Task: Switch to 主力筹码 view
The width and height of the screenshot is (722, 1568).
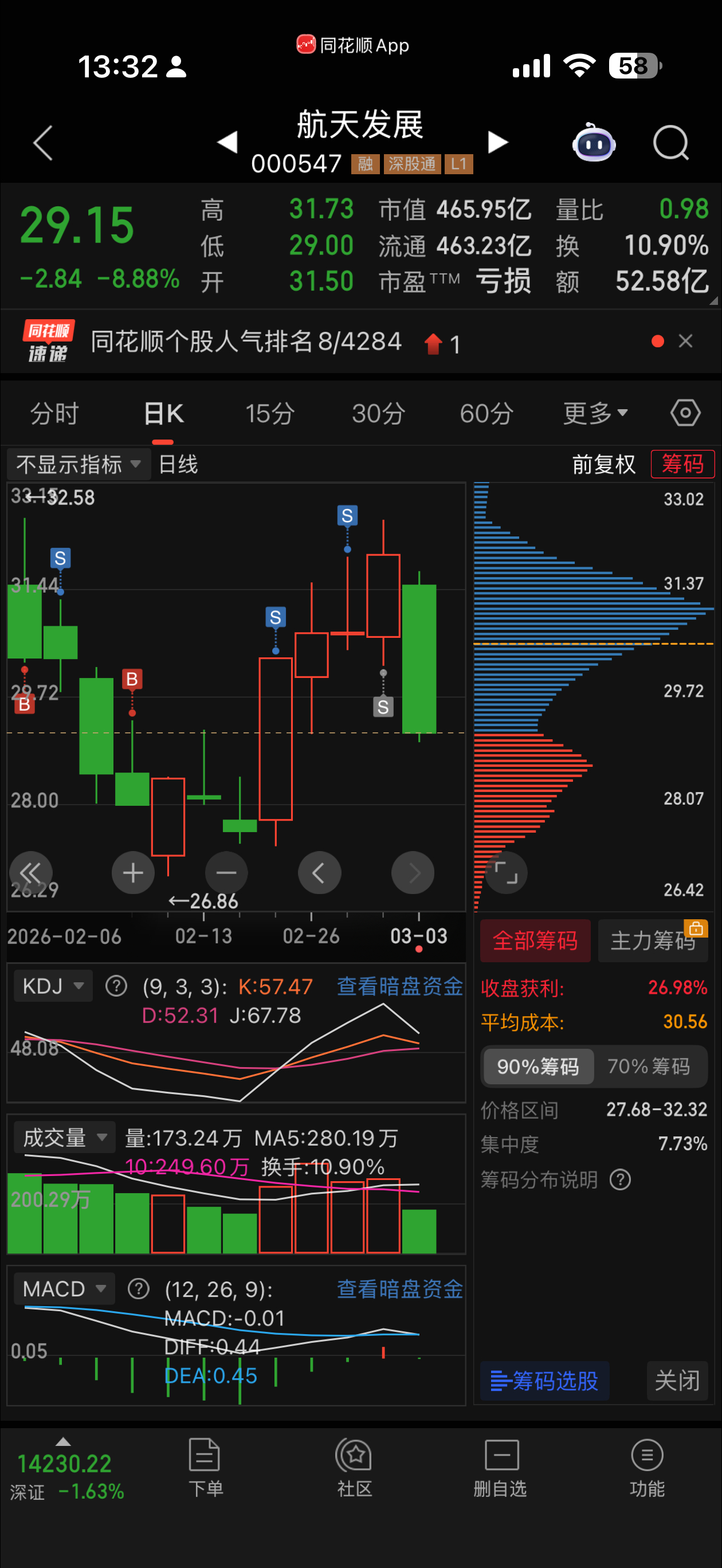Action: (653, 940)
